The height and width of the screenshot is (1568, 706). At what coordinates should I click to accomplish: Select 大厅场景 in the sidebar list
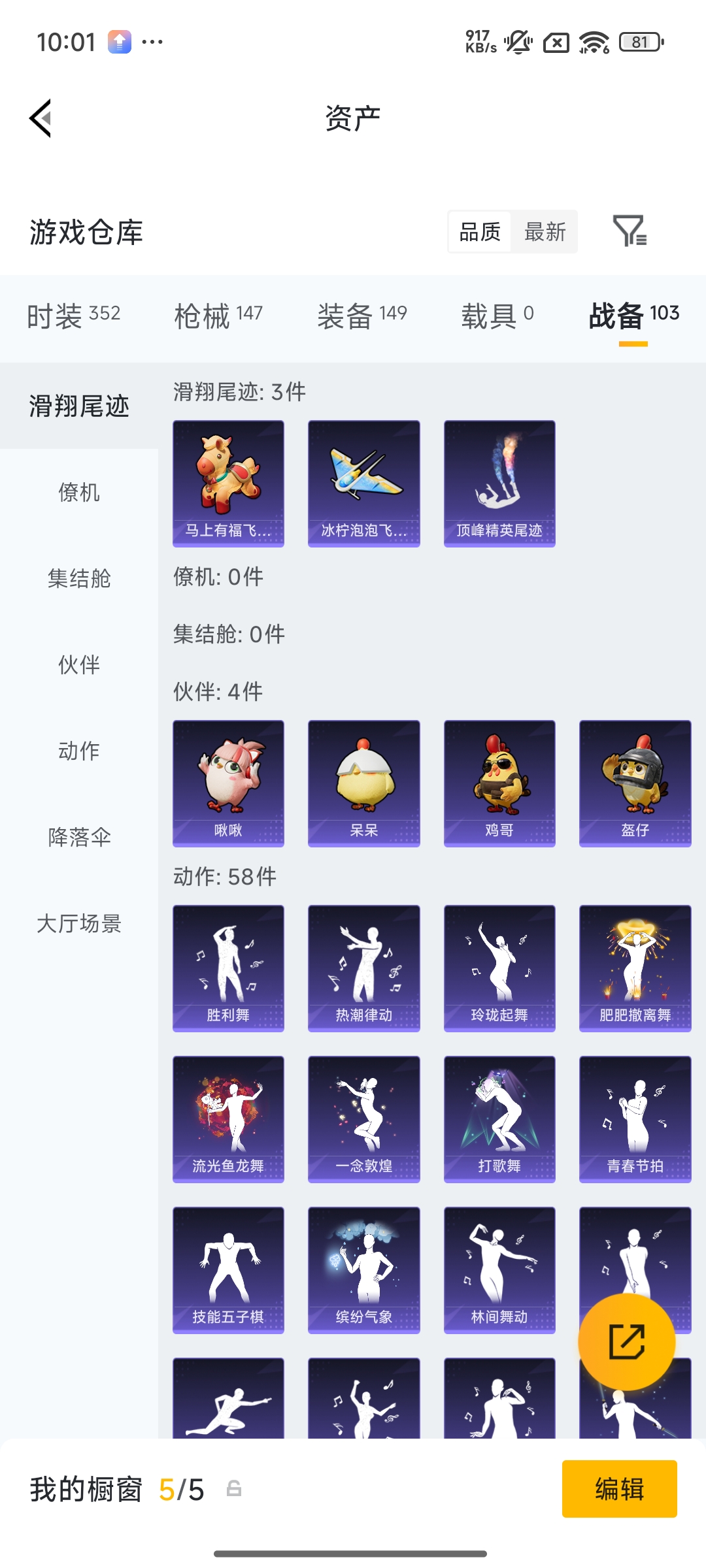click(x=78, y=924)
